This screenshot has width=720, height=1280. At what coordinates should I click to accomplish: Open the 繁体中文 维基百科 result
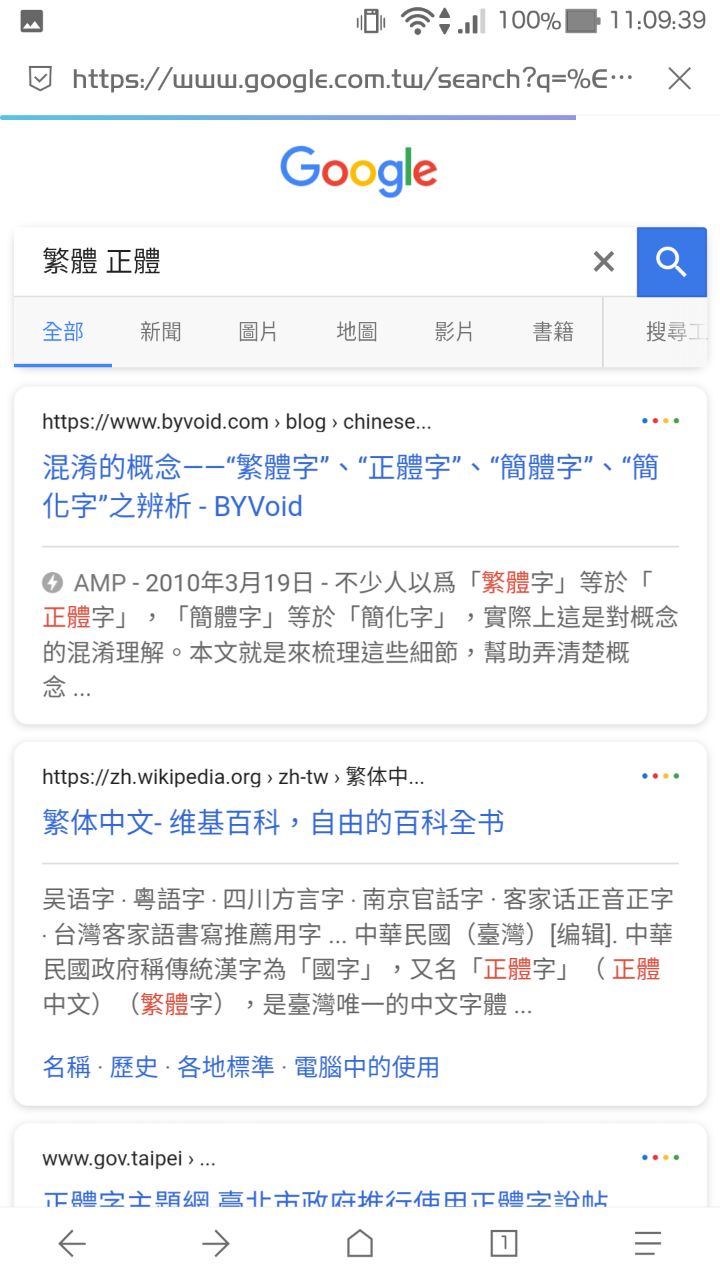[273, 823]
